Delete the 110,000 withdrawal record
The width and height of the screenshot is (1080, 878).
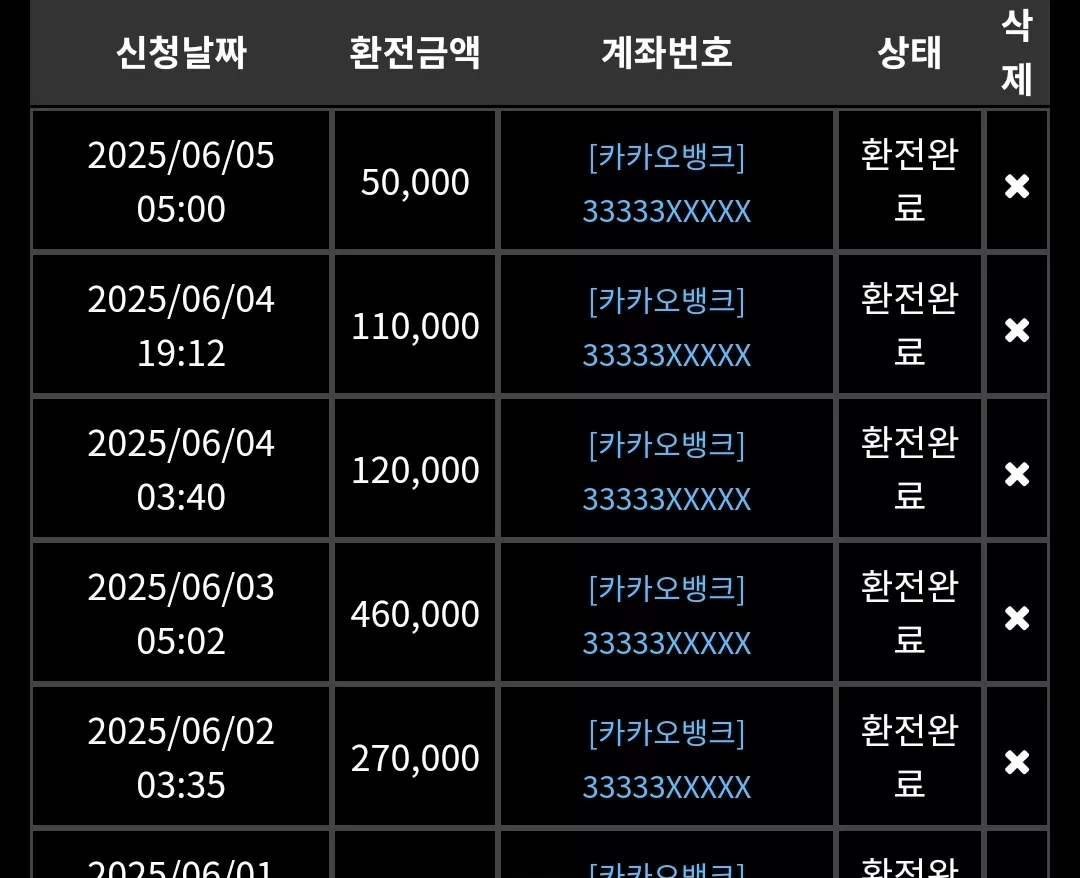(x=1017, y=330)
